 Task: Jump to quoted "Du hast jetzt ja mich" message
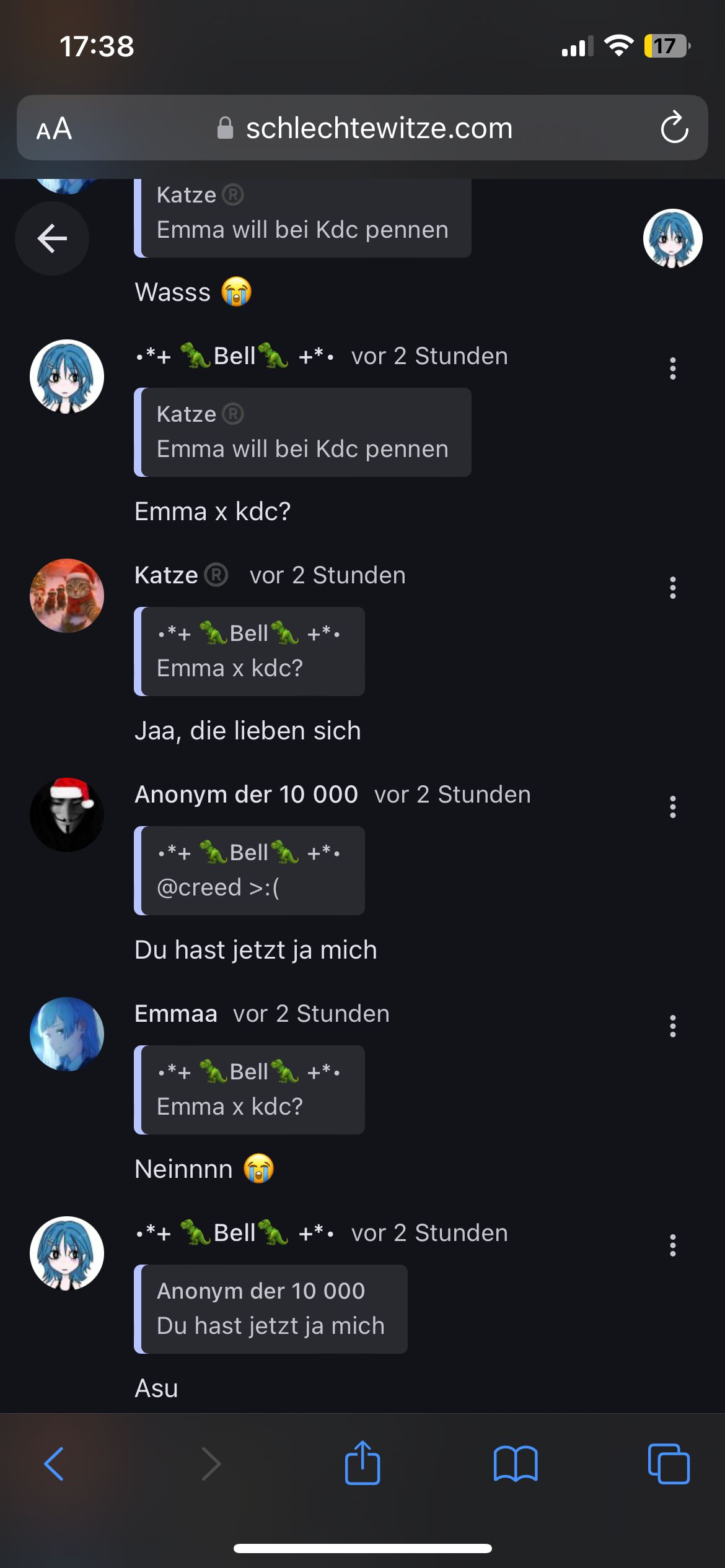tap(271, 1309)
